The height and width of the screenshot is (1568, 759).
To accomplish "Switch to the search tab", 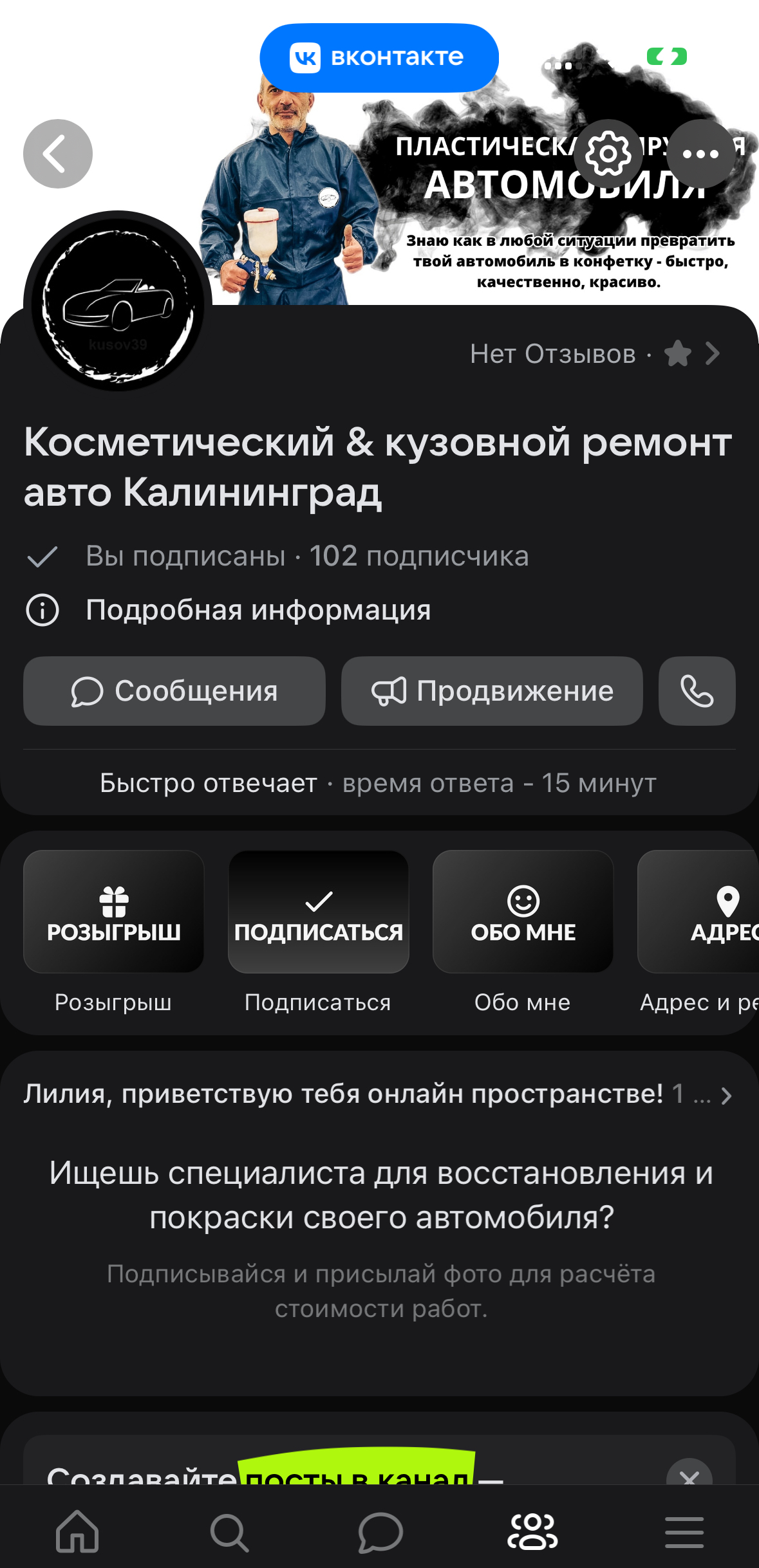I will [229, 1531].
